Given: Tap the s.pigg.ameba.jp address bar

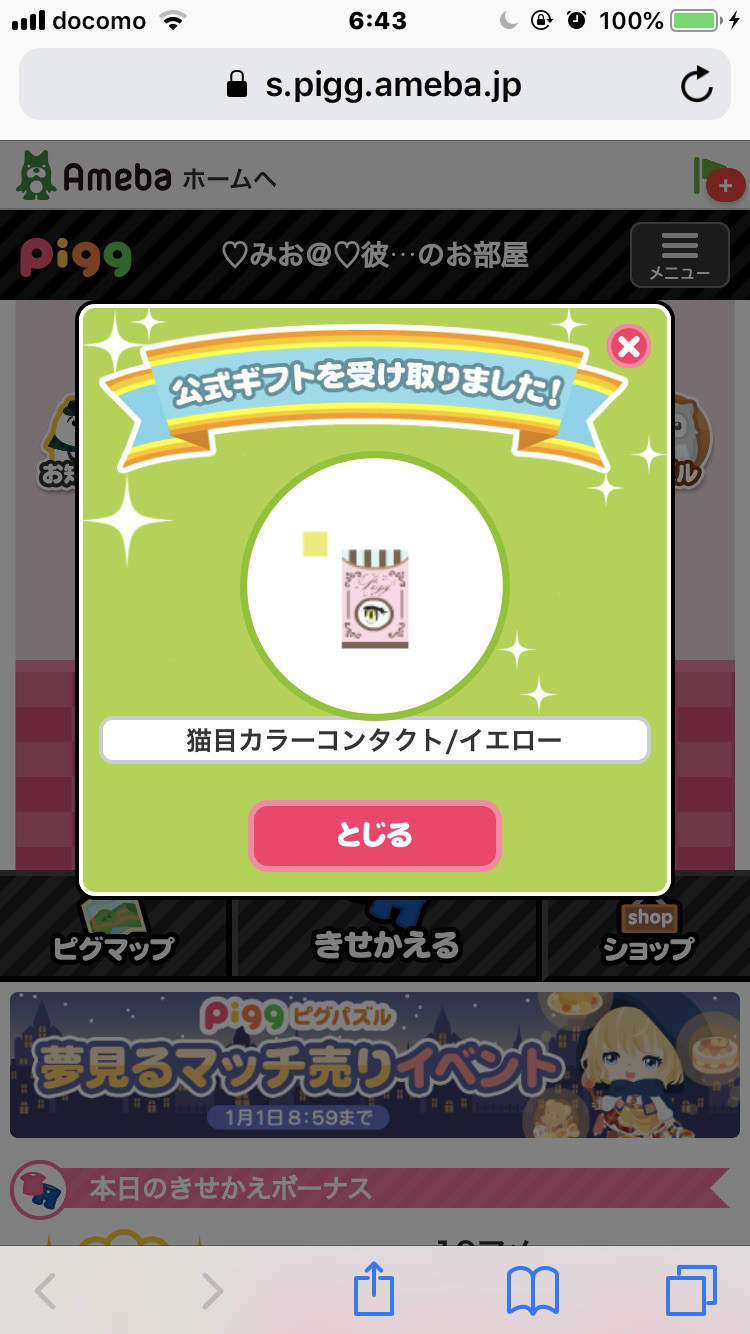Looking at the screenshot, I should click(375, 85).
